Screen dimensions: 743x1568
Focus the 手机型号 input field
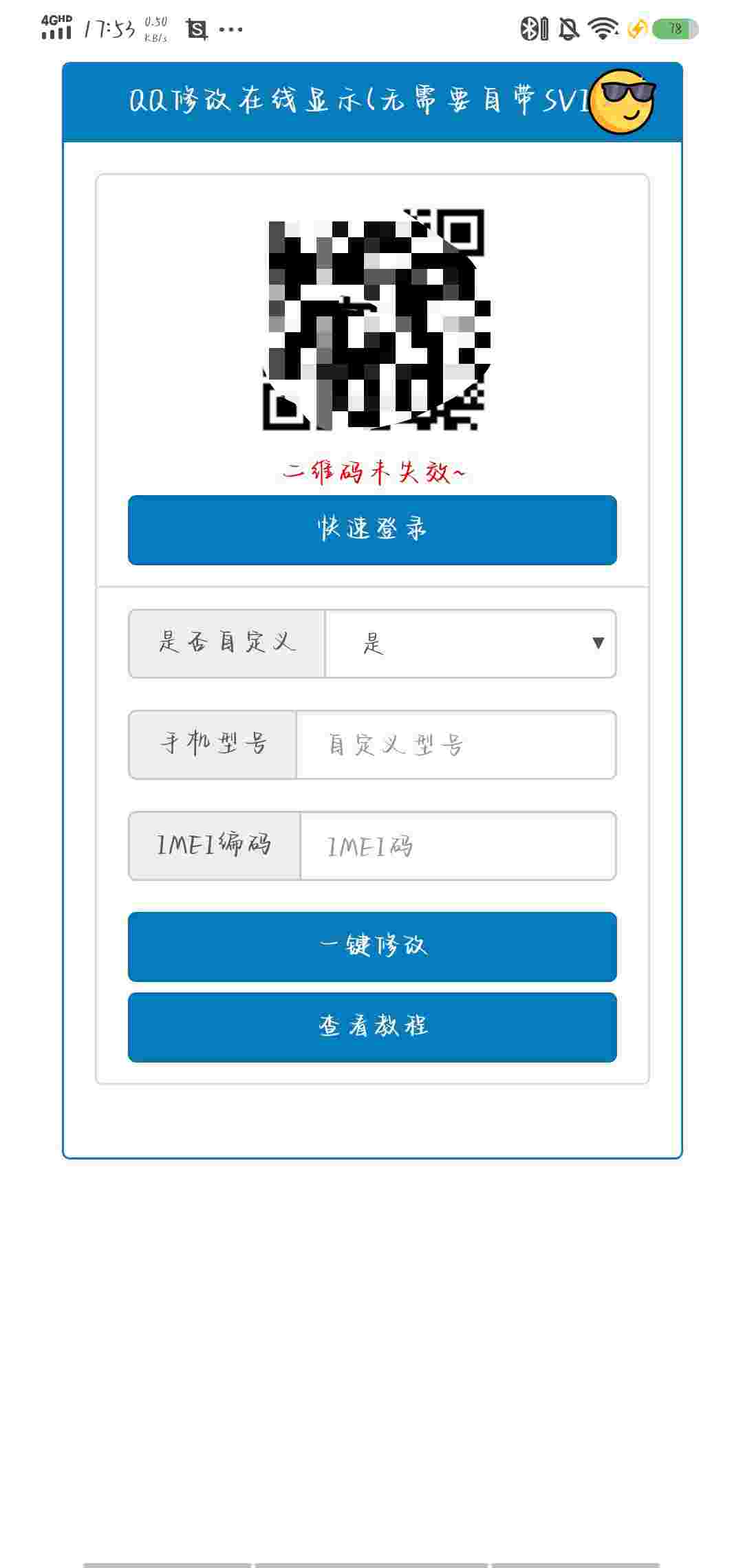coord(455,745)
